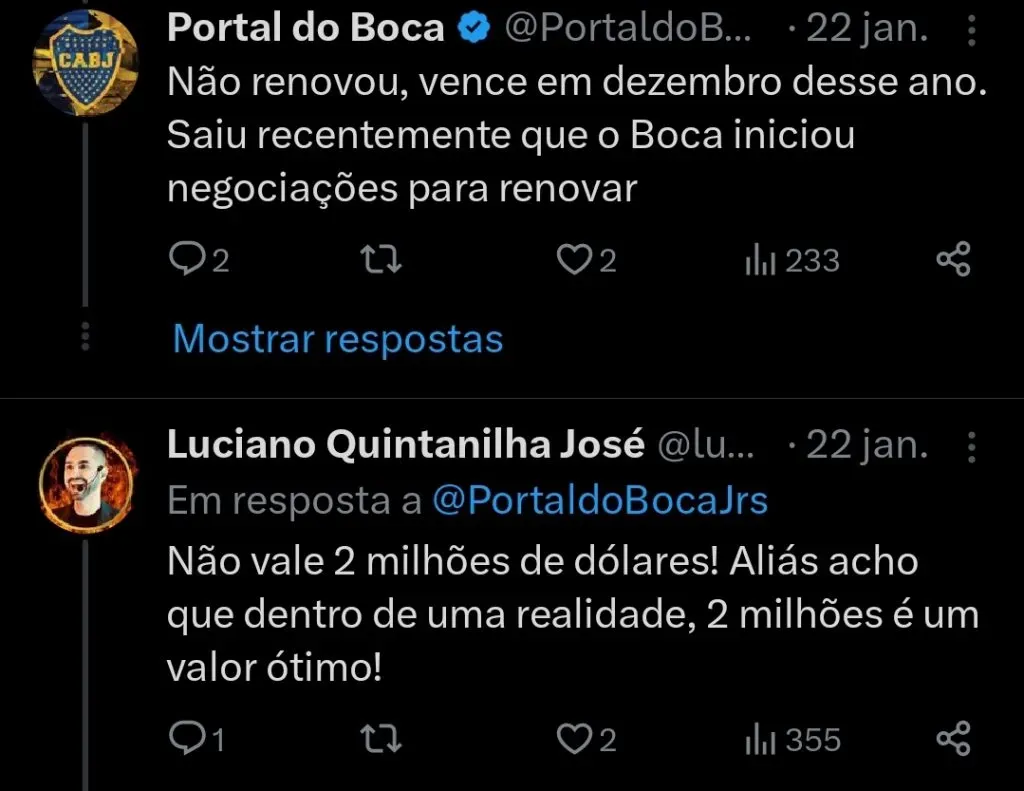1024x791 pixels.
Task: Open the @PortaldoBocaJrs mention link
Action: click(x=600, y=501)
